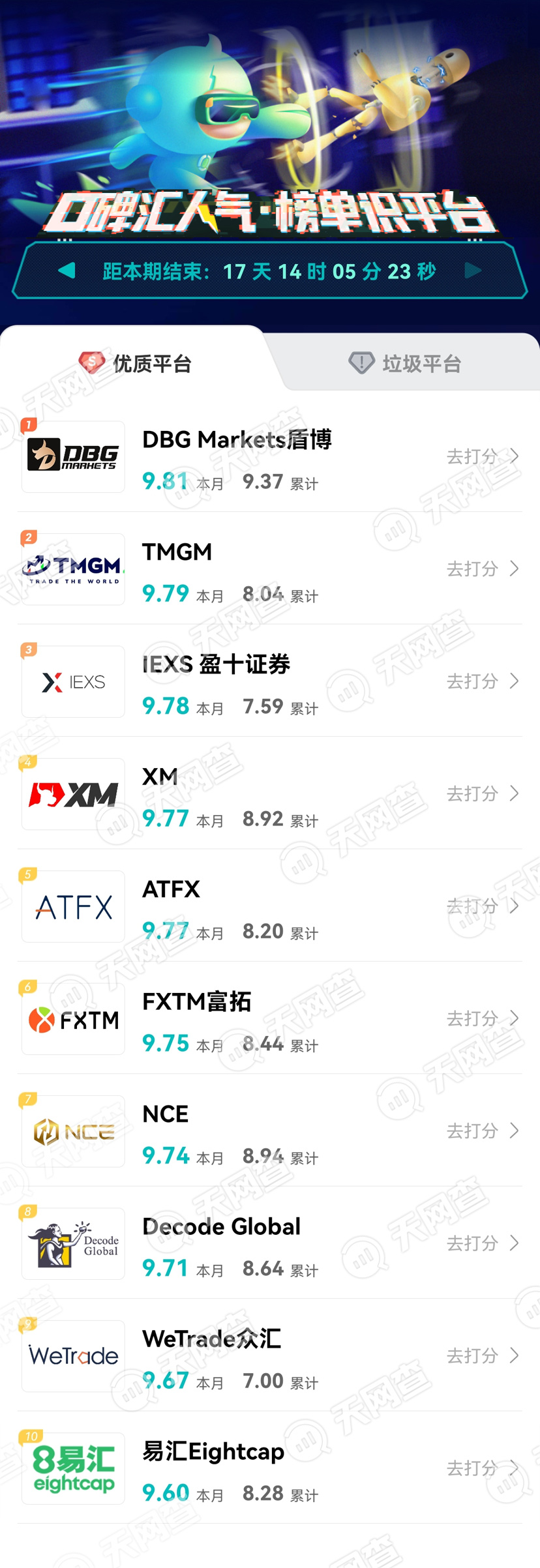
Task: Rate XM via its 去打分 button
Action: (x=482, y=793)
